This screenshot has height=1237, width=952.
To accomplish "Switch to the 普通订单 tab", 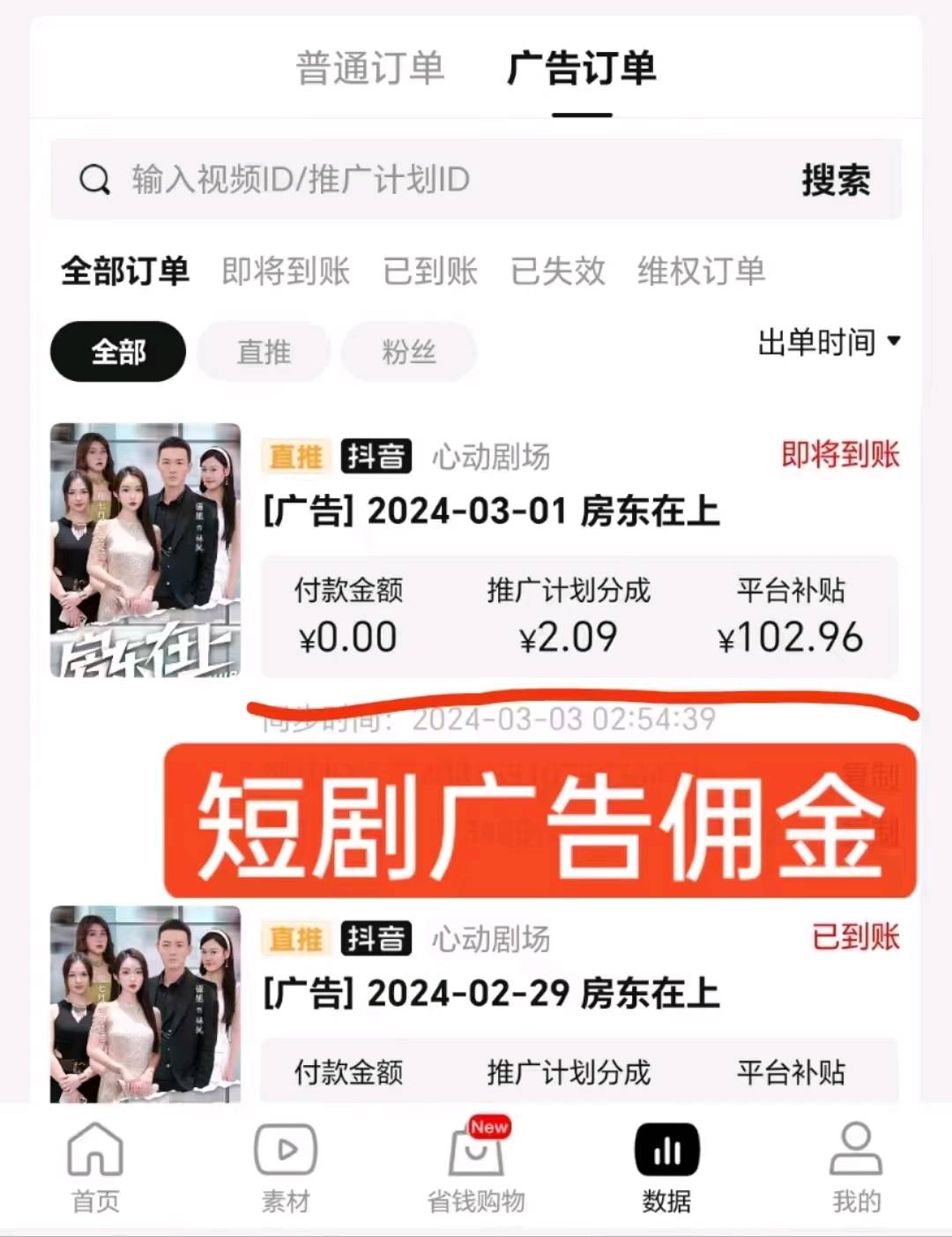I will click(x=369, y=69).
